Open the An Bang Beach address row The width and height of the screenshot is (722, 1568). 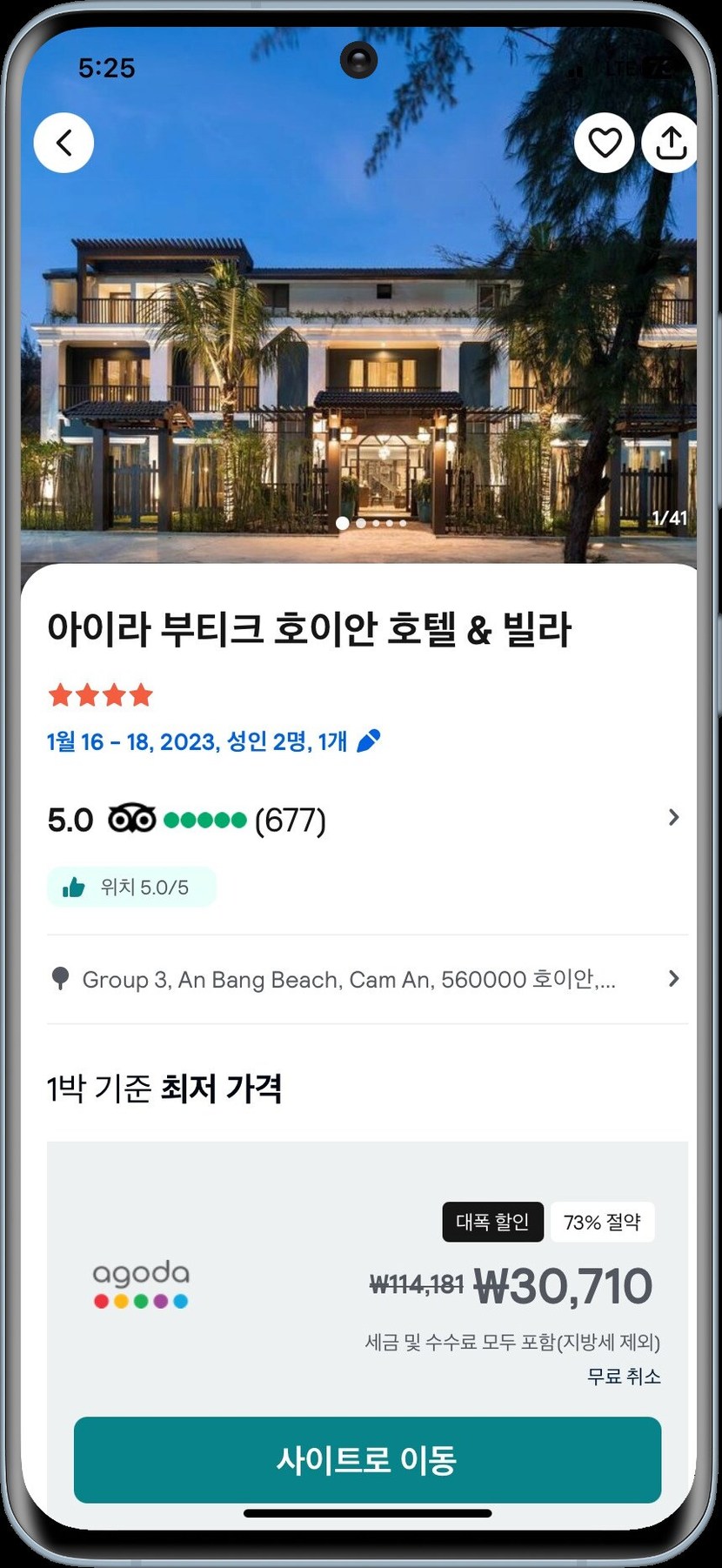tap(361, 979)
